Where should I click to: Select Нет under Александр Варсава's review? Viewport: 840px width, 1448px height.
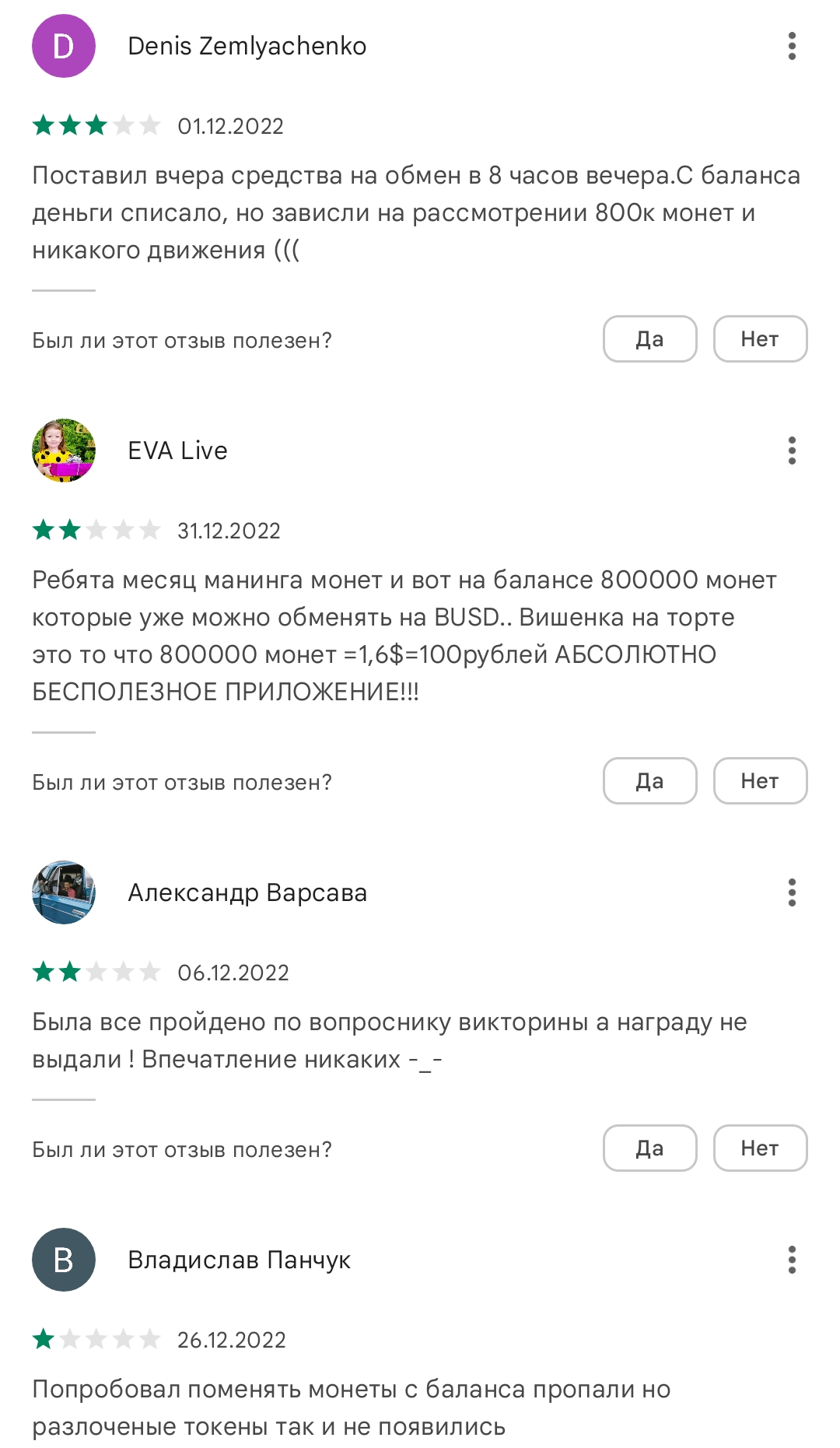[x=760, y=1148]
